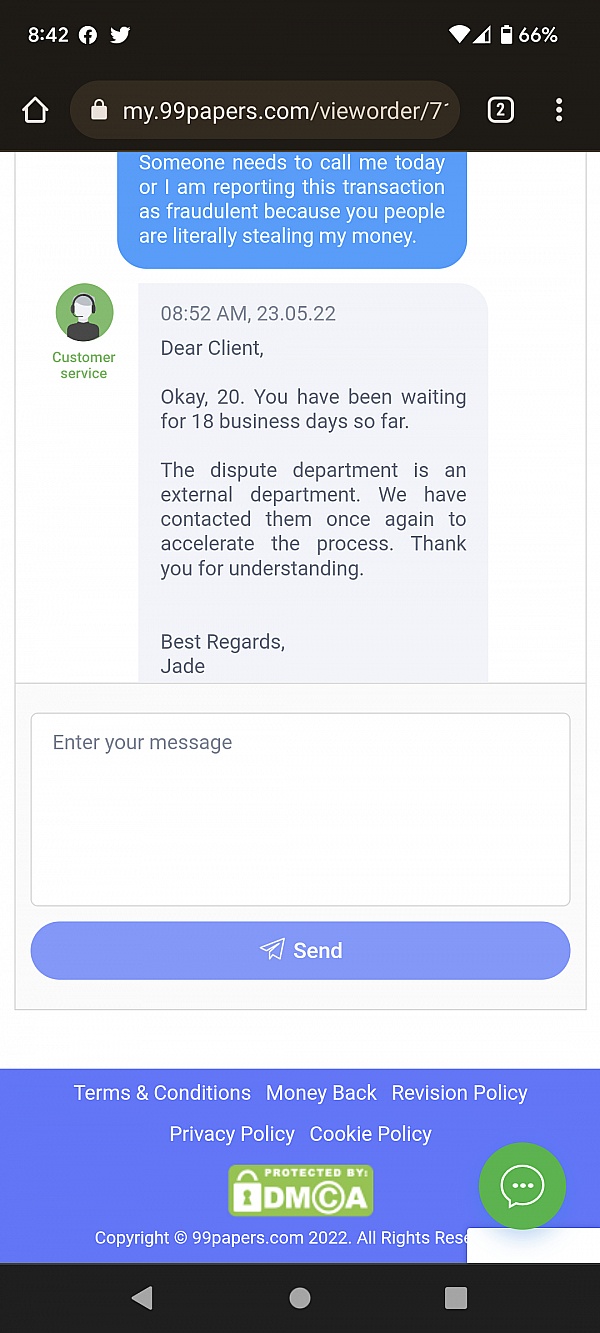View the Revision Policy link
Screen dimensions: 600x1333
click(459, 1093)
